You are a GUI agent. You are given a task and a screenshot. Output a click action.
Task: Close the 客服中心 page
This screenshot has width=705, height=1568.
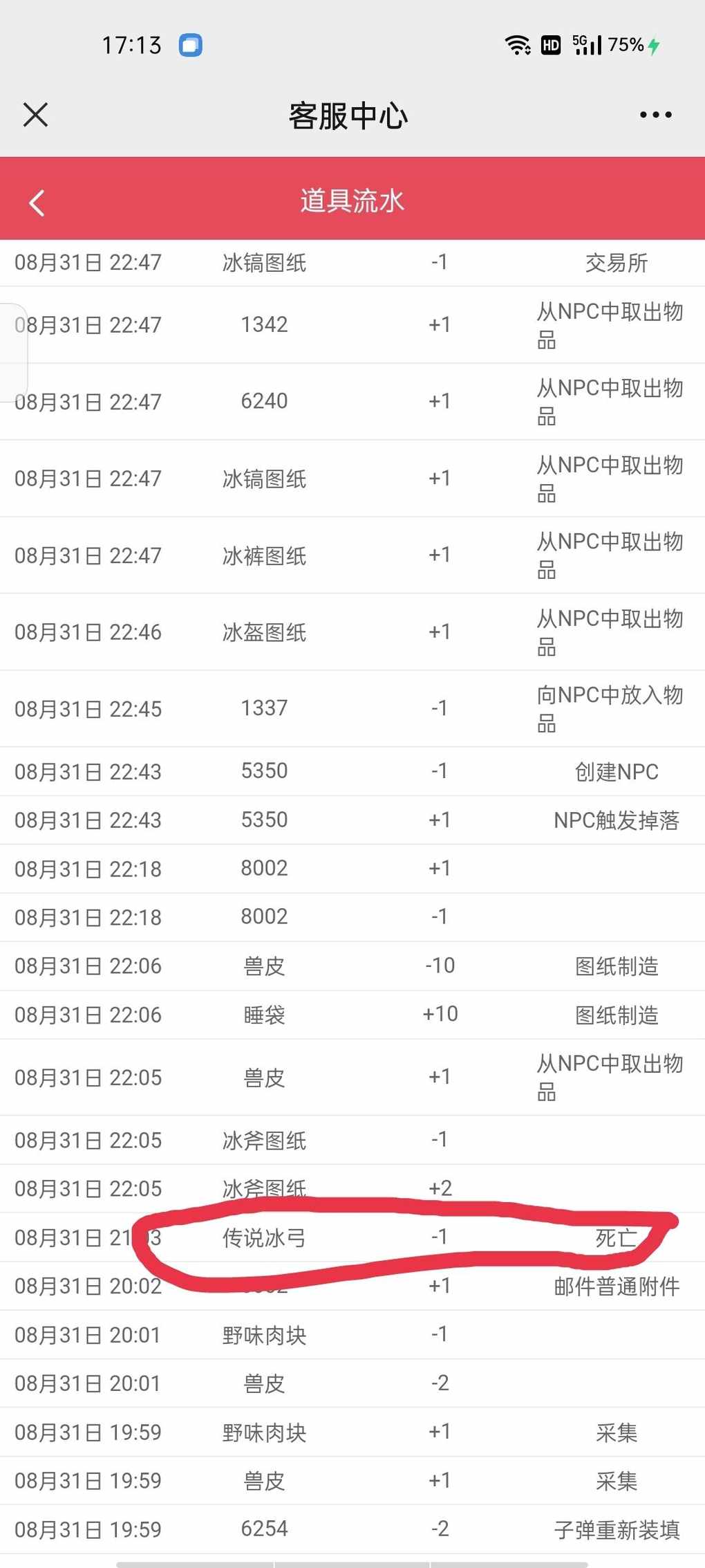tap(35, 115)
